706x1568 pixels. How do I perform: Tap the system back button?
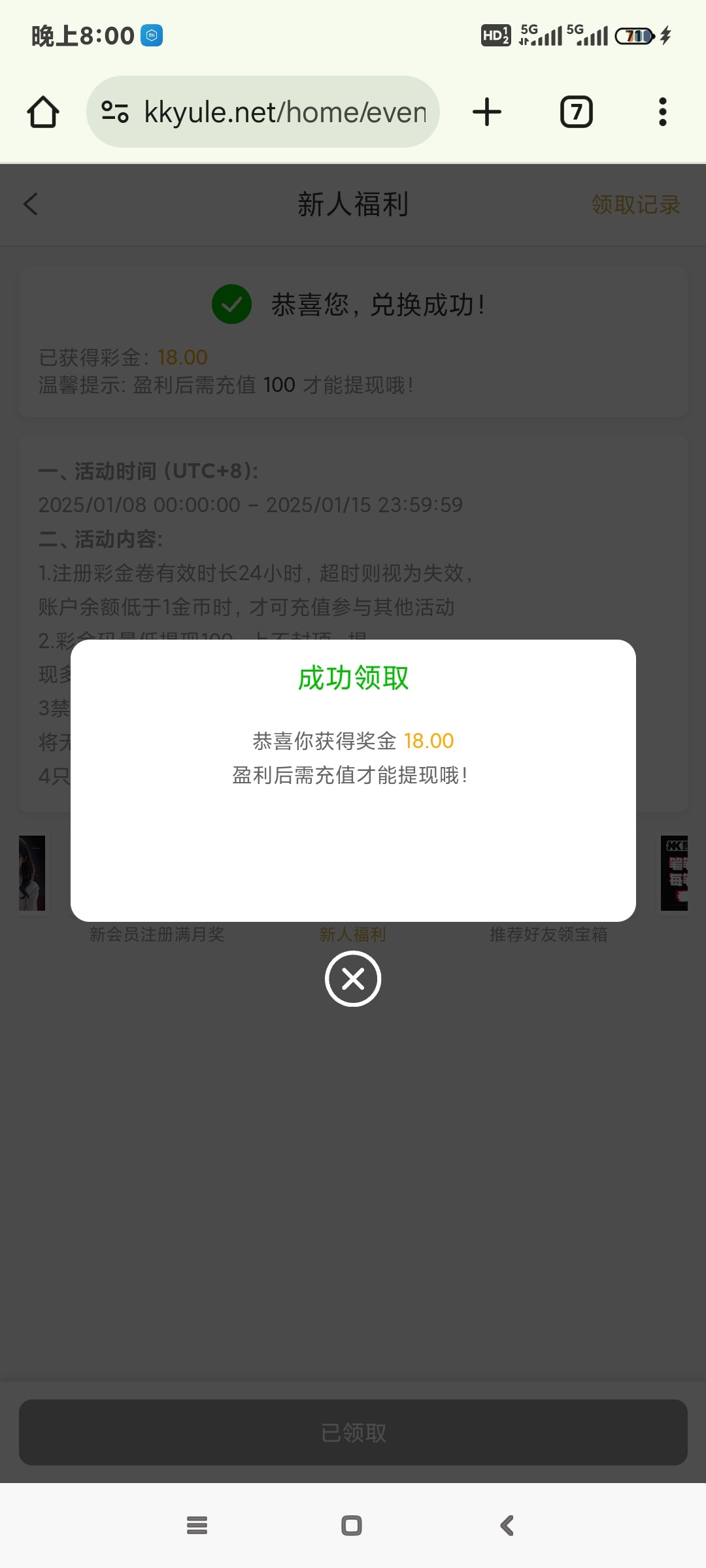click(x=507, y=1526)
